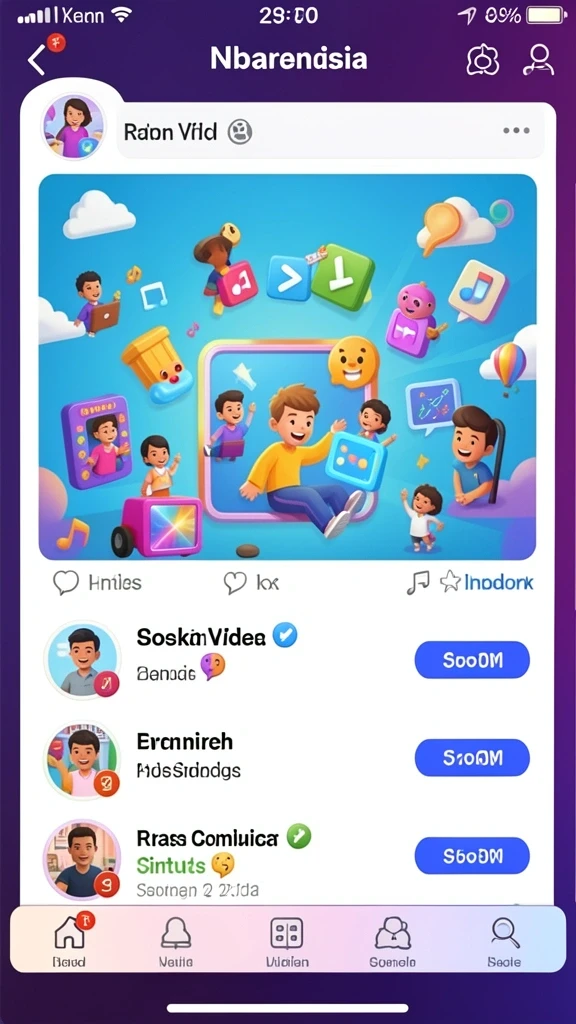Tap the blue button beside SoskmVidea
This screenshot has height=1024, width=576.
pos(472,660)
